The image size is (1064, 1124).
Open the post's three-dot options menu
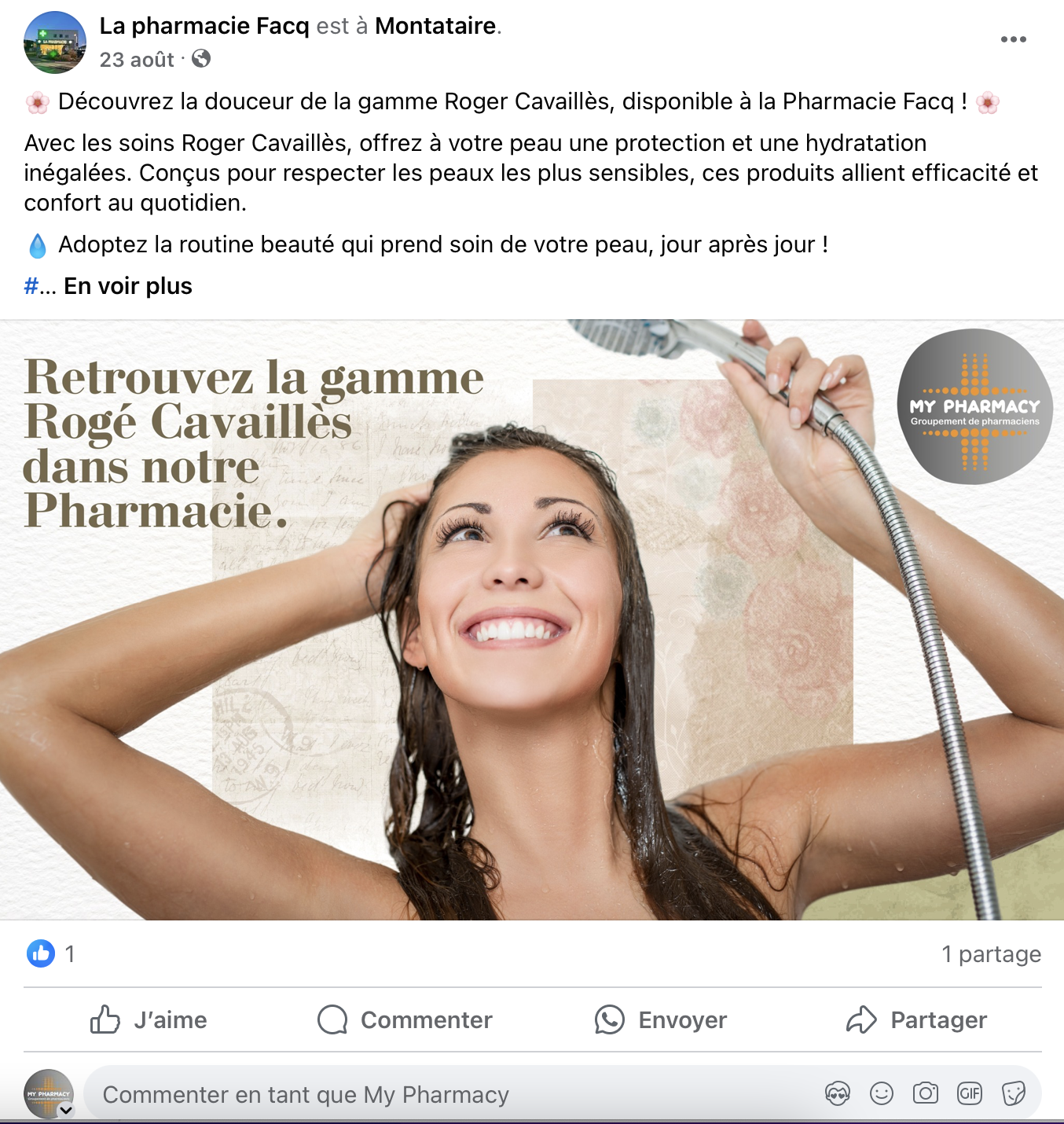pos(1013,39)
